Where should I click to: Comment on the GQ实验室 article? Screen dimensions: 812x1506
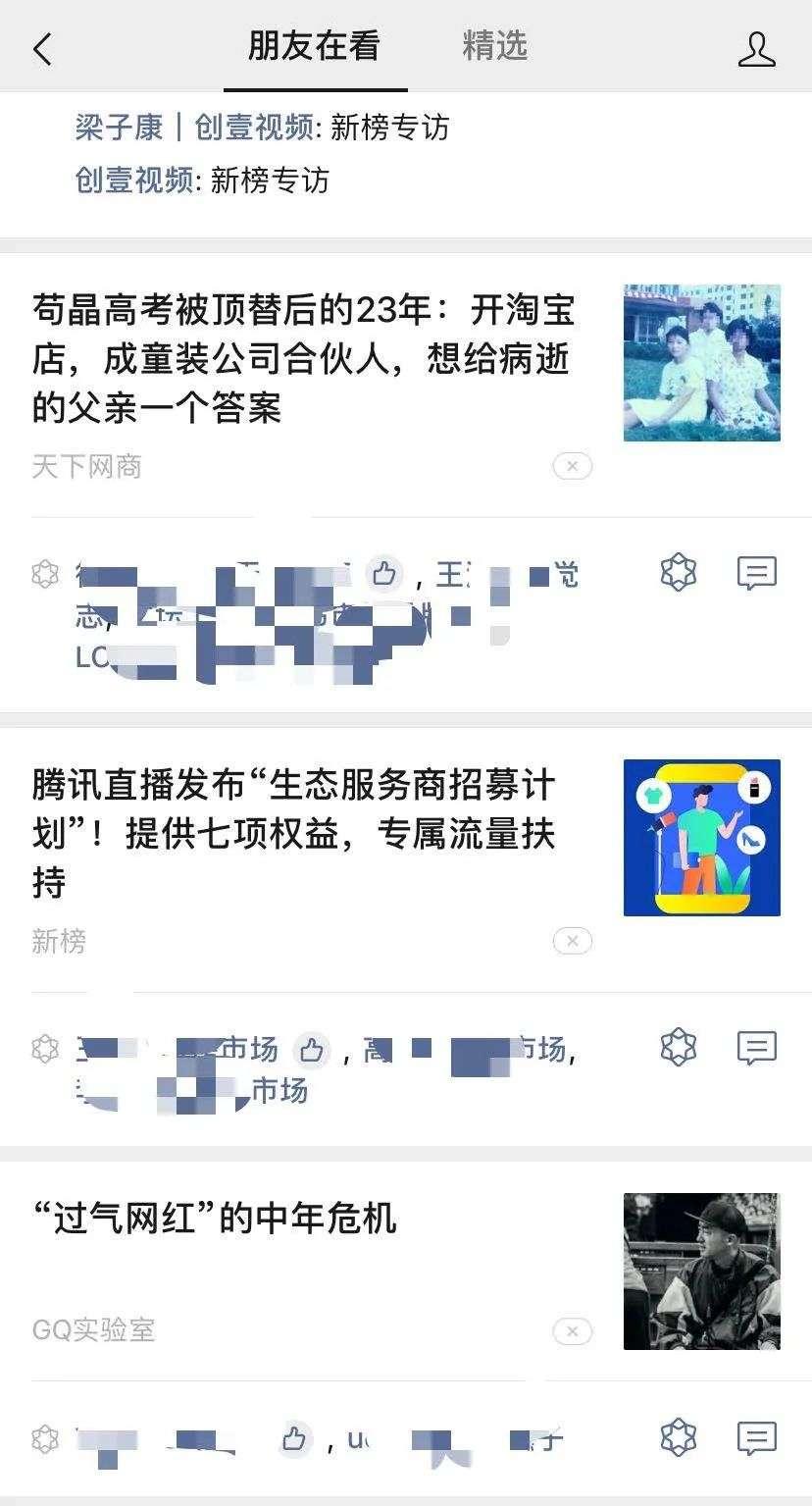pyautogui.click(x=756, y=1438)
